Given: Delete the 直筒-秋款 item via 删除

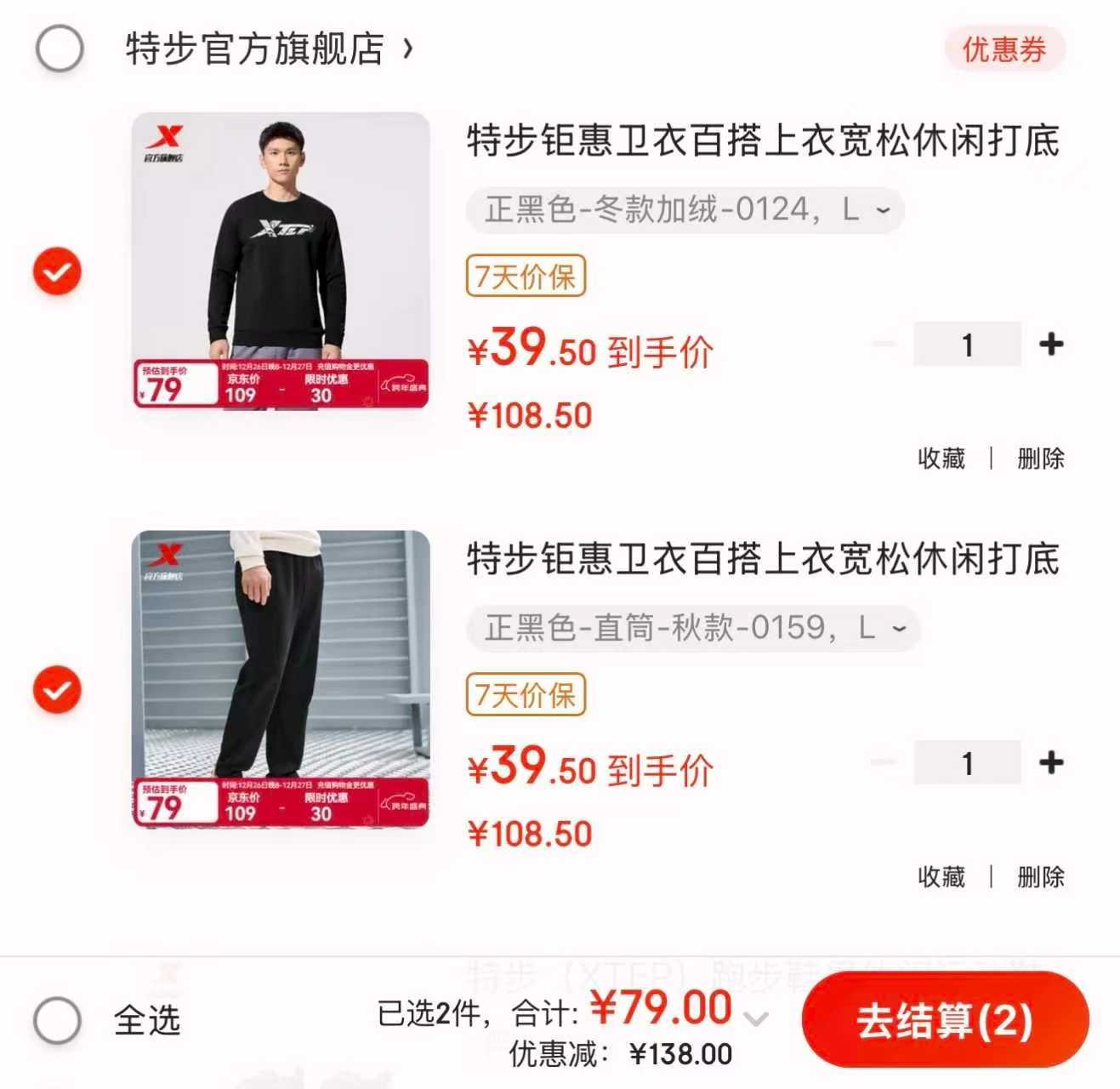Looking at the screenshot, I should (1040, 876).
